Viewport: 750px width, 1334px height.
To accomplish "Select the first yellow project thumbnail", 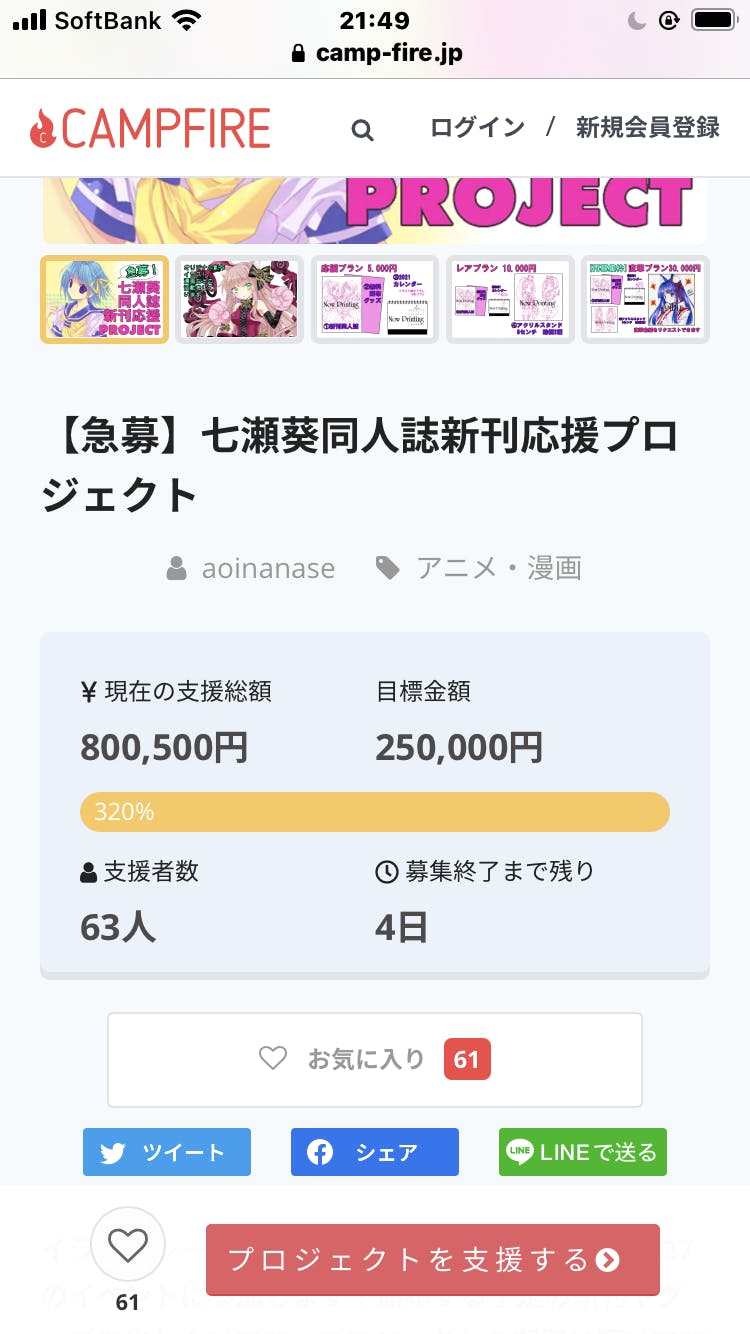I will tap(104, 299).
